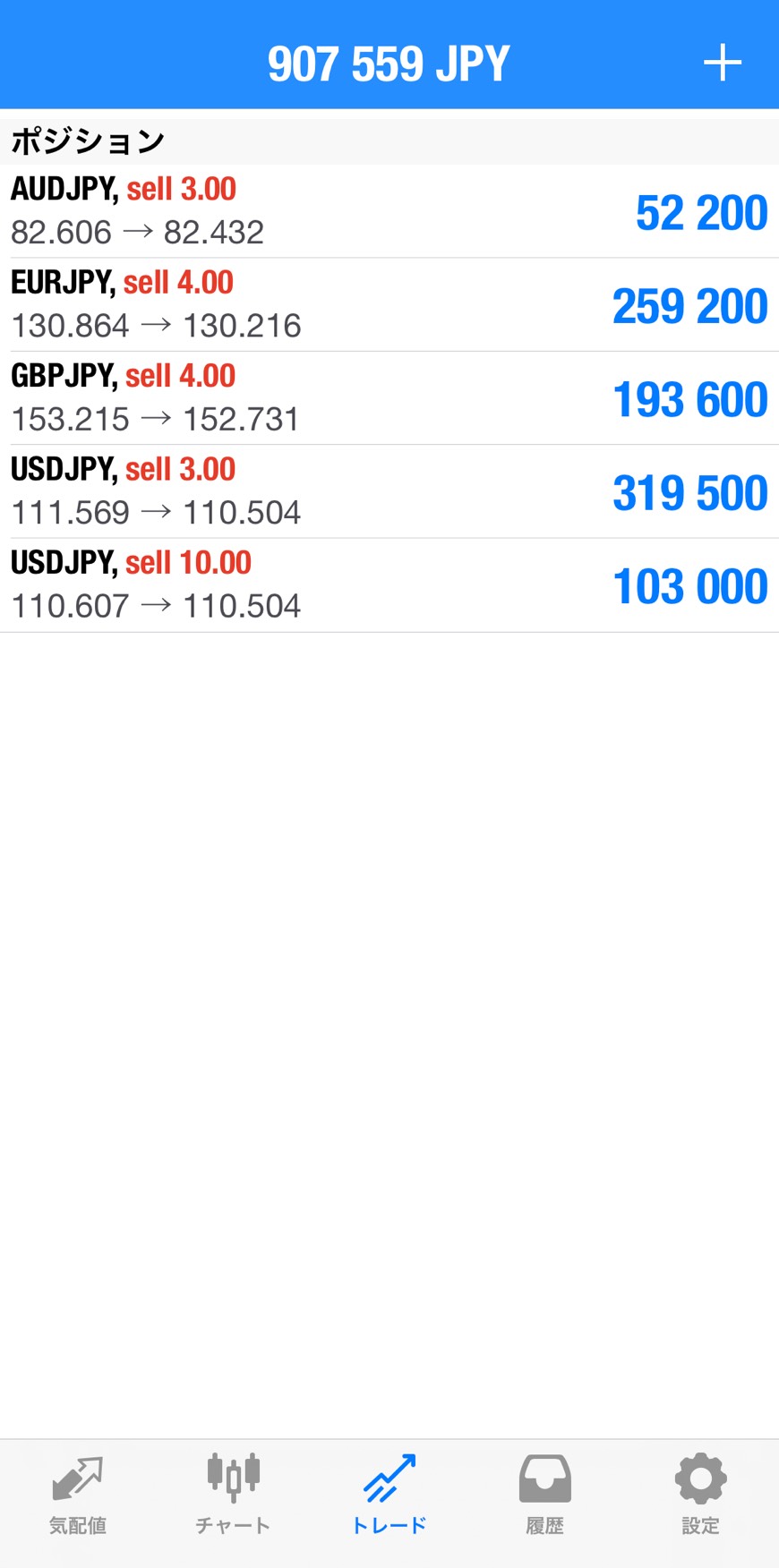Select the トレード trade tab

click(x=389, y=1495)
